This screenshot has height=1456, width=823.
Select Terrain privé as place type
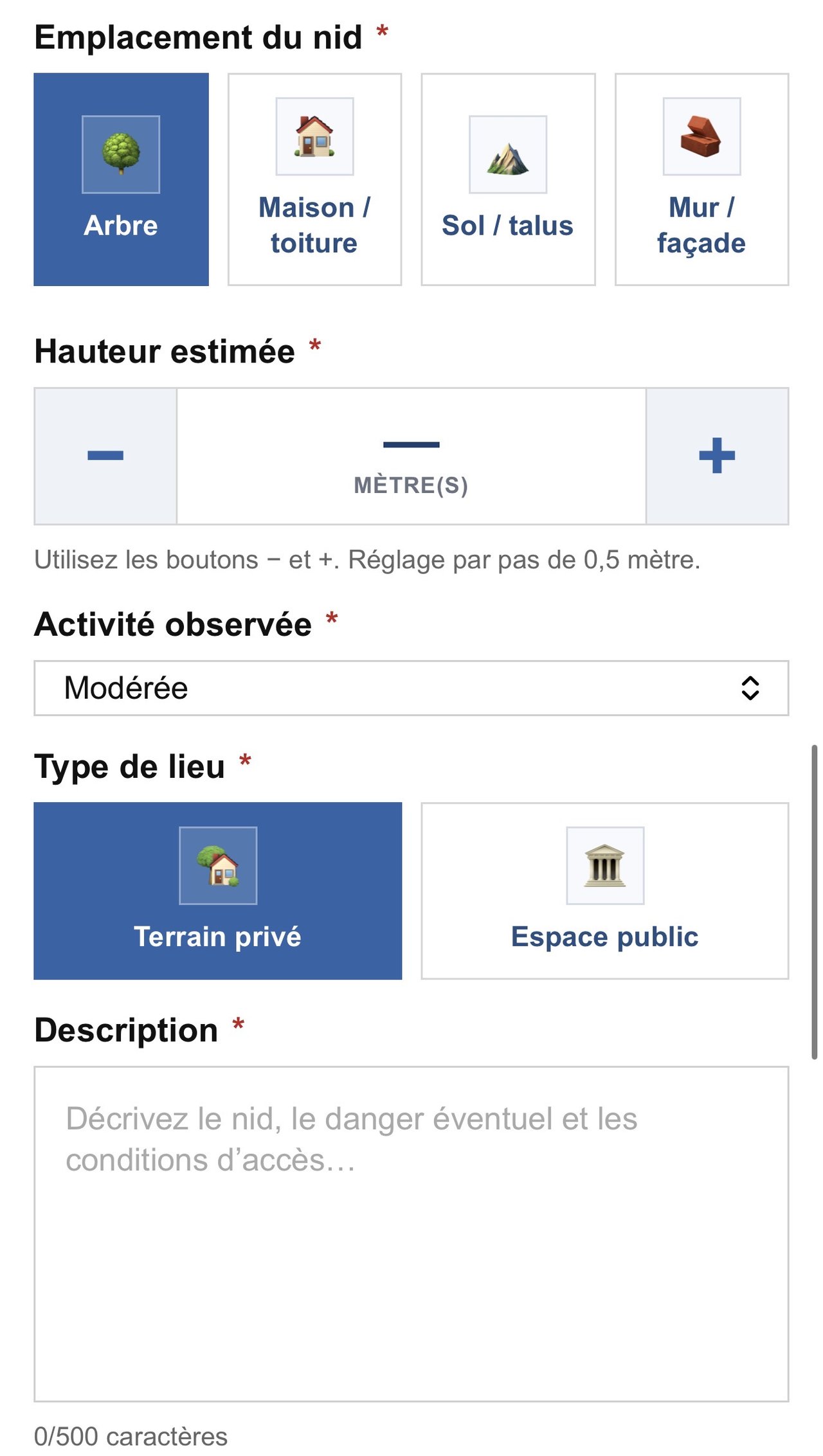click(218, 891)
